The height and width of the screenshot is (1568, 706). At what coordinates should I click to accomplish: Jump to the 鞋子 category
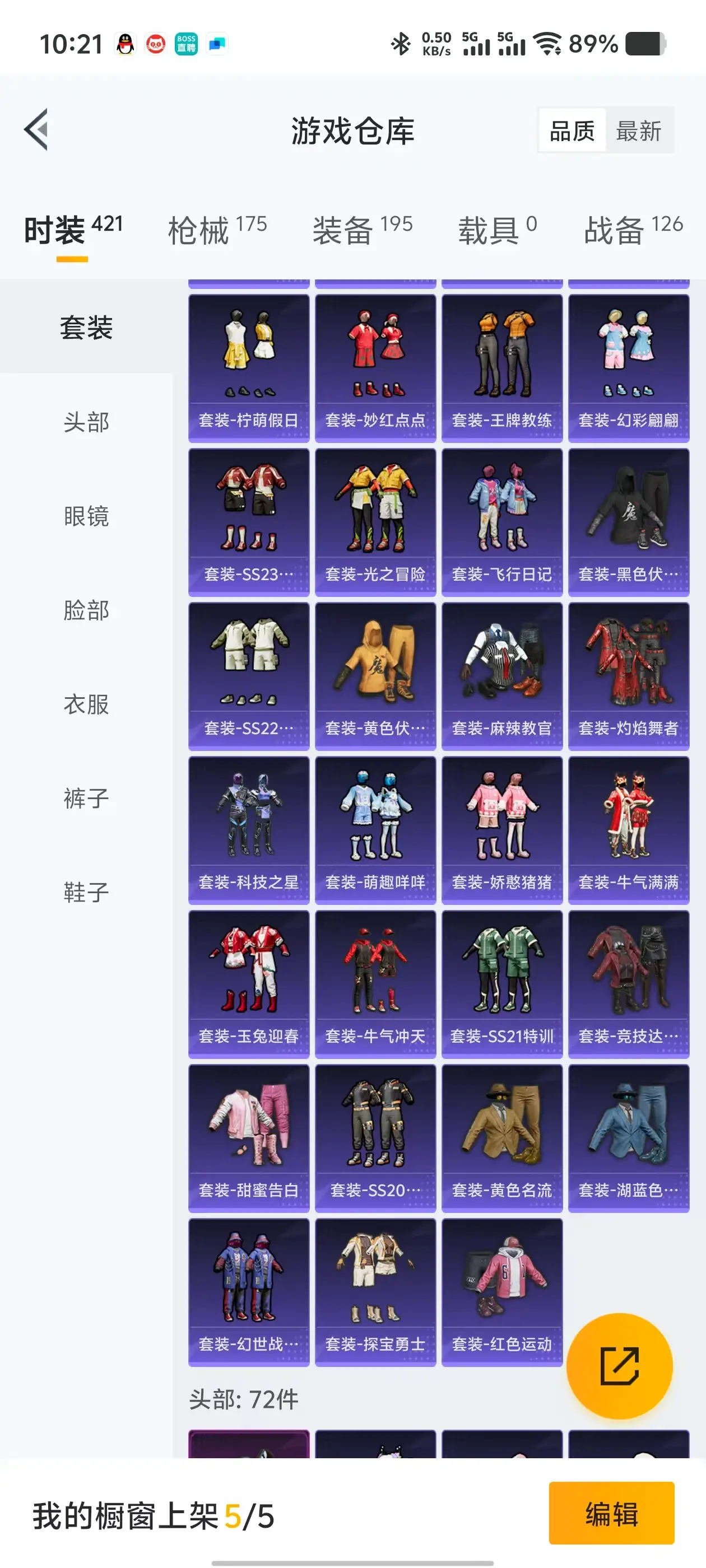pos(86,892)
